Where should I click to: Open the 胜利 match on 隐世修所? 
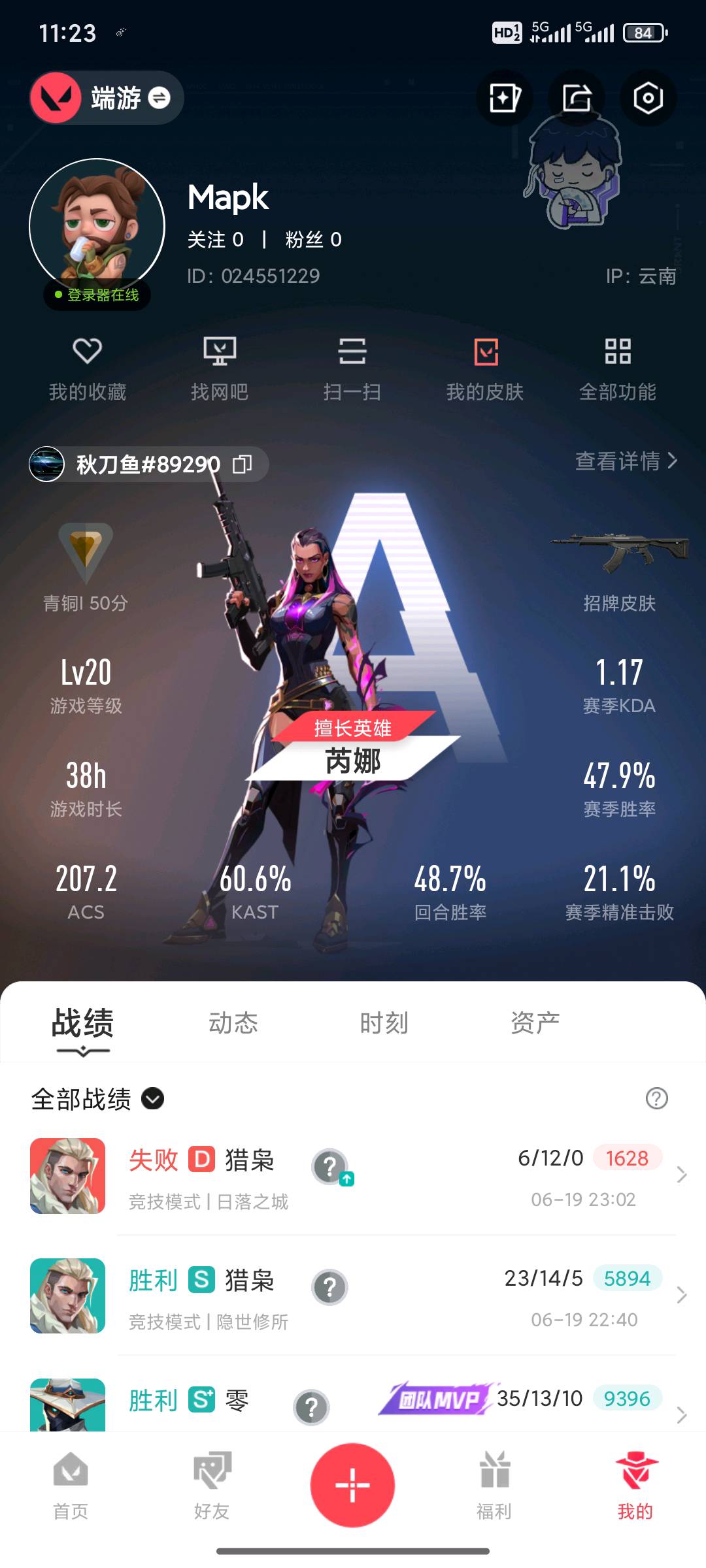(x=353, y=1296)
